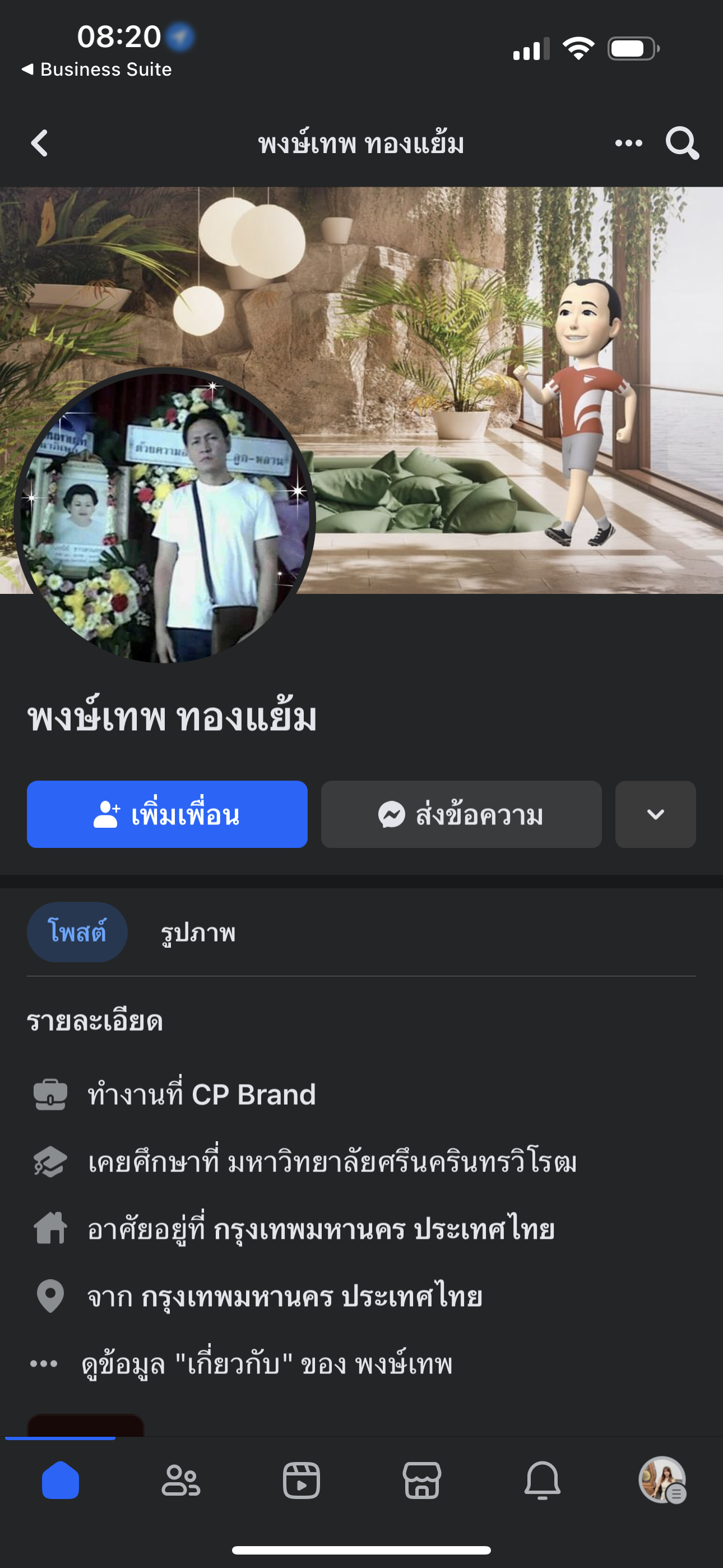
Task: Return to Business Suite app
Action: point(98,70)
